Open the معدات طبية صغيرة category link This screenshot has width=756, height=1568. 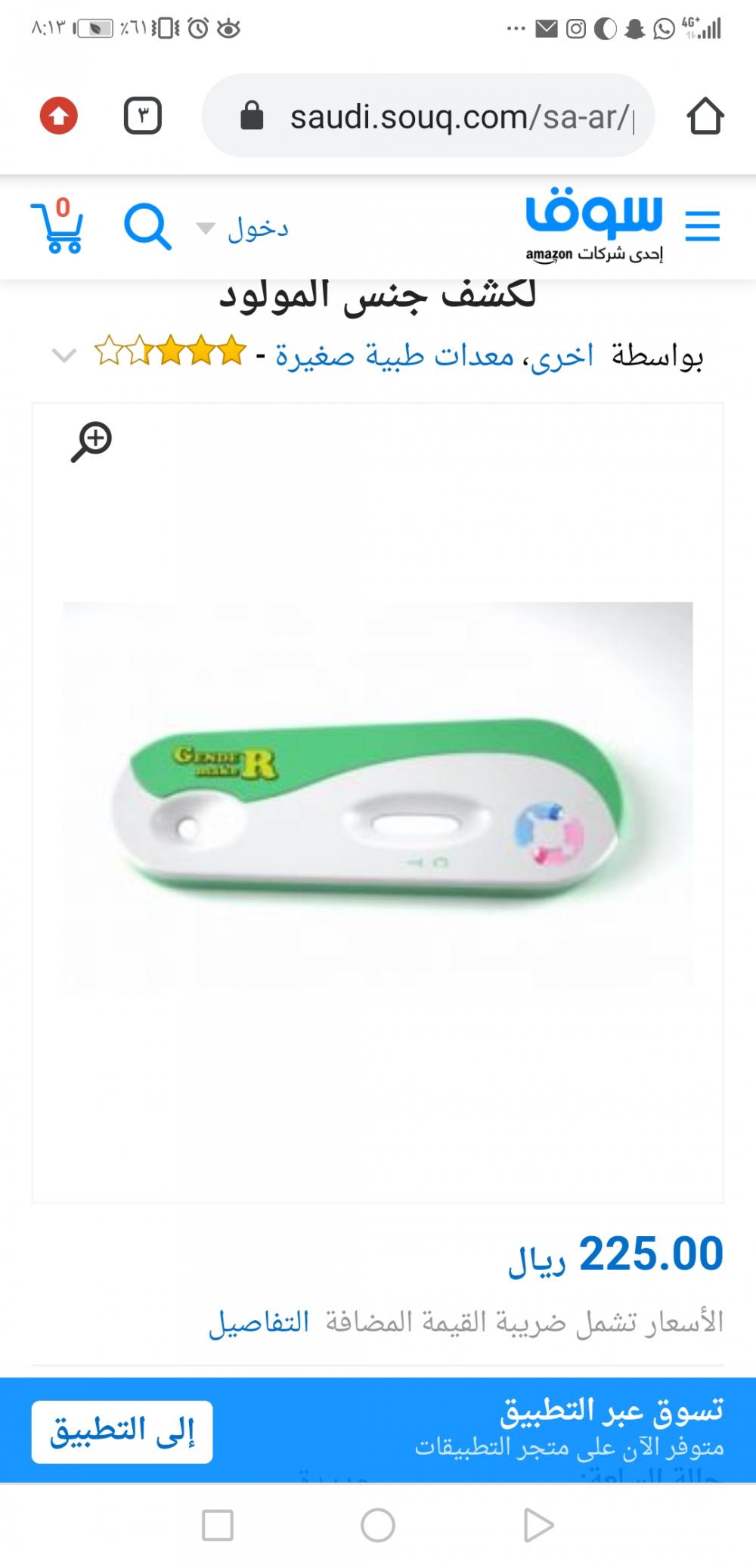pyautogui.click(x=394, y=355)
